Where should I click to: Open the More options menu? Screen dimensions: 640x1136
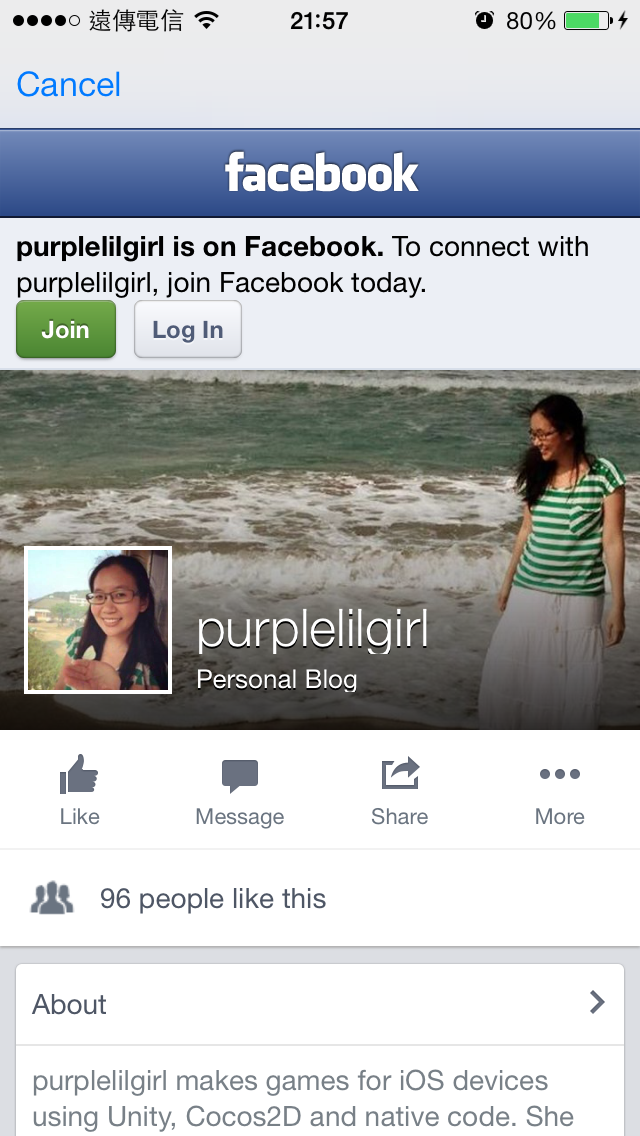pos(560,790)
